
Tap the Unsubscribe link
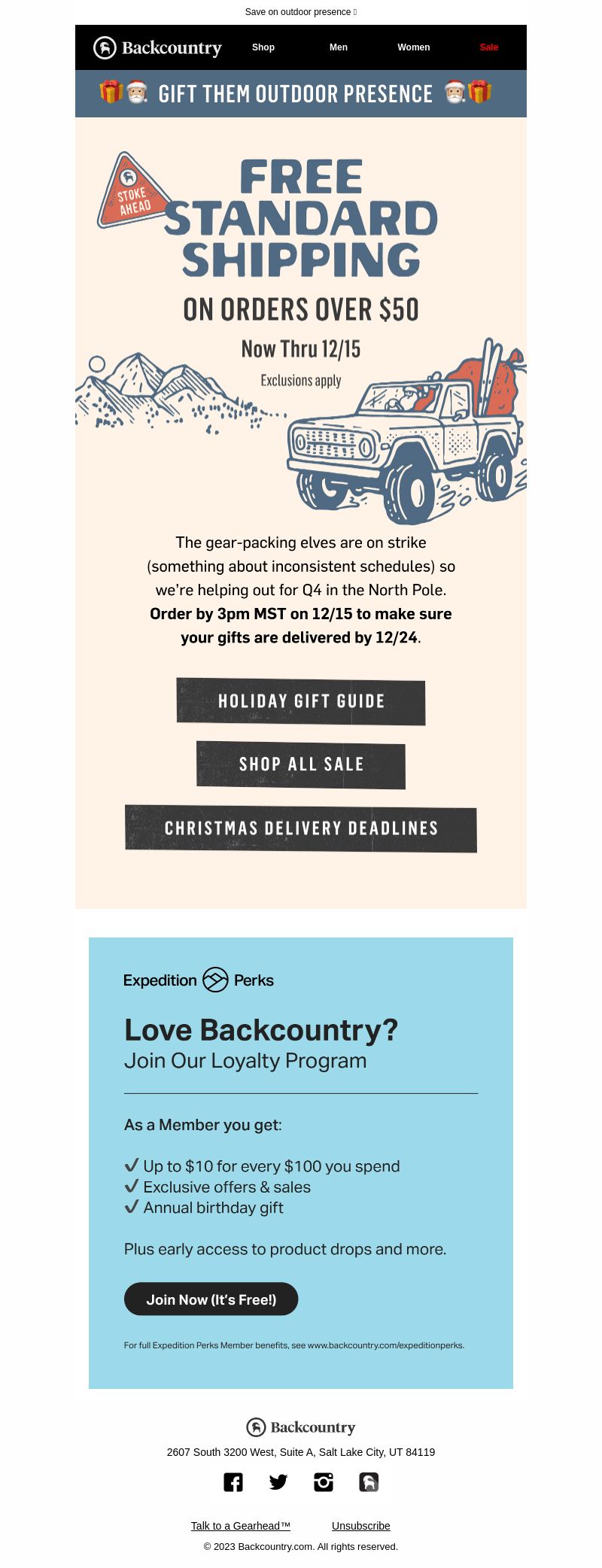click(361, 1526)
